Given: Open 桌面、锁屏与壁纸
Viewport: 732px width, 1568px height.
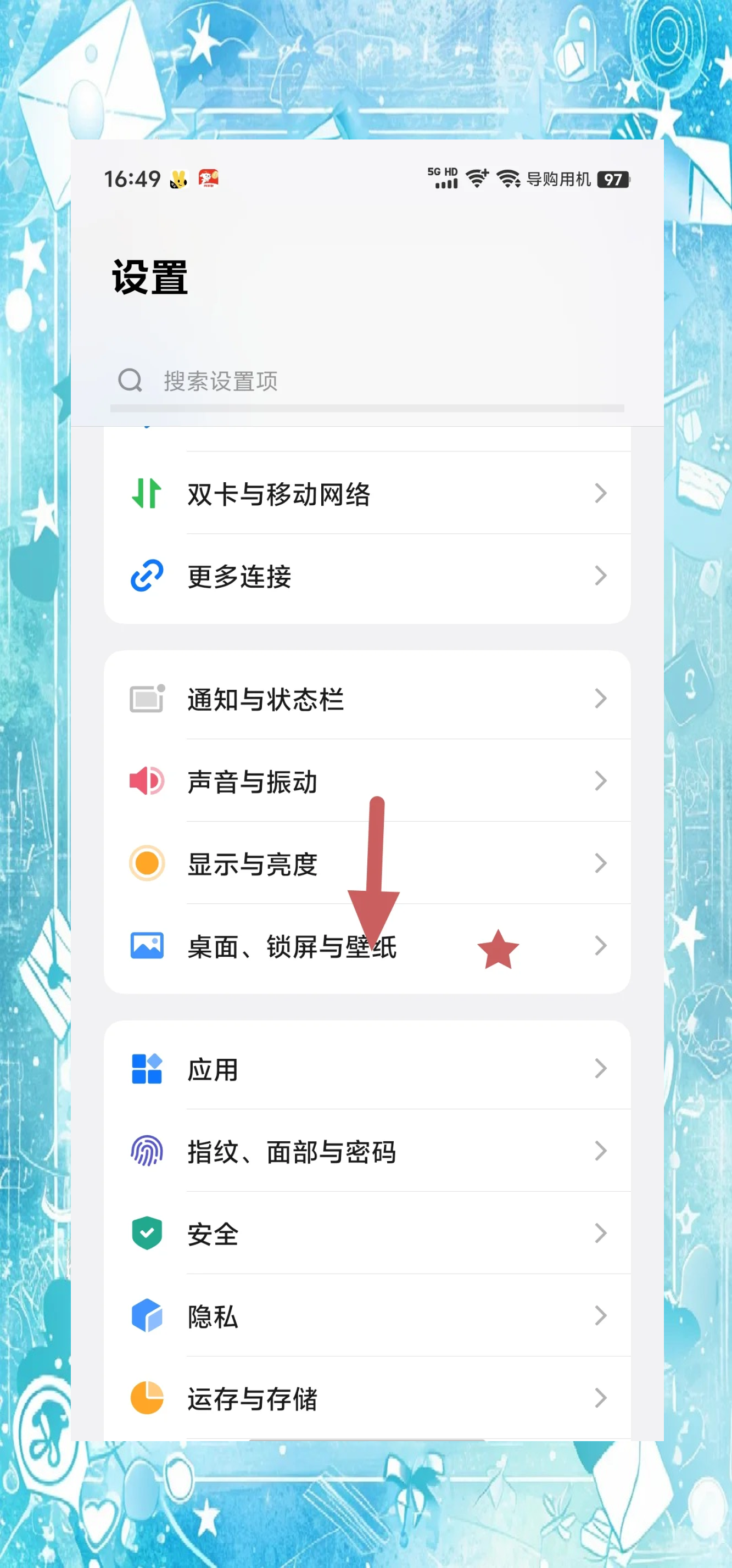Looking at the screenshot, I should 367,946.
